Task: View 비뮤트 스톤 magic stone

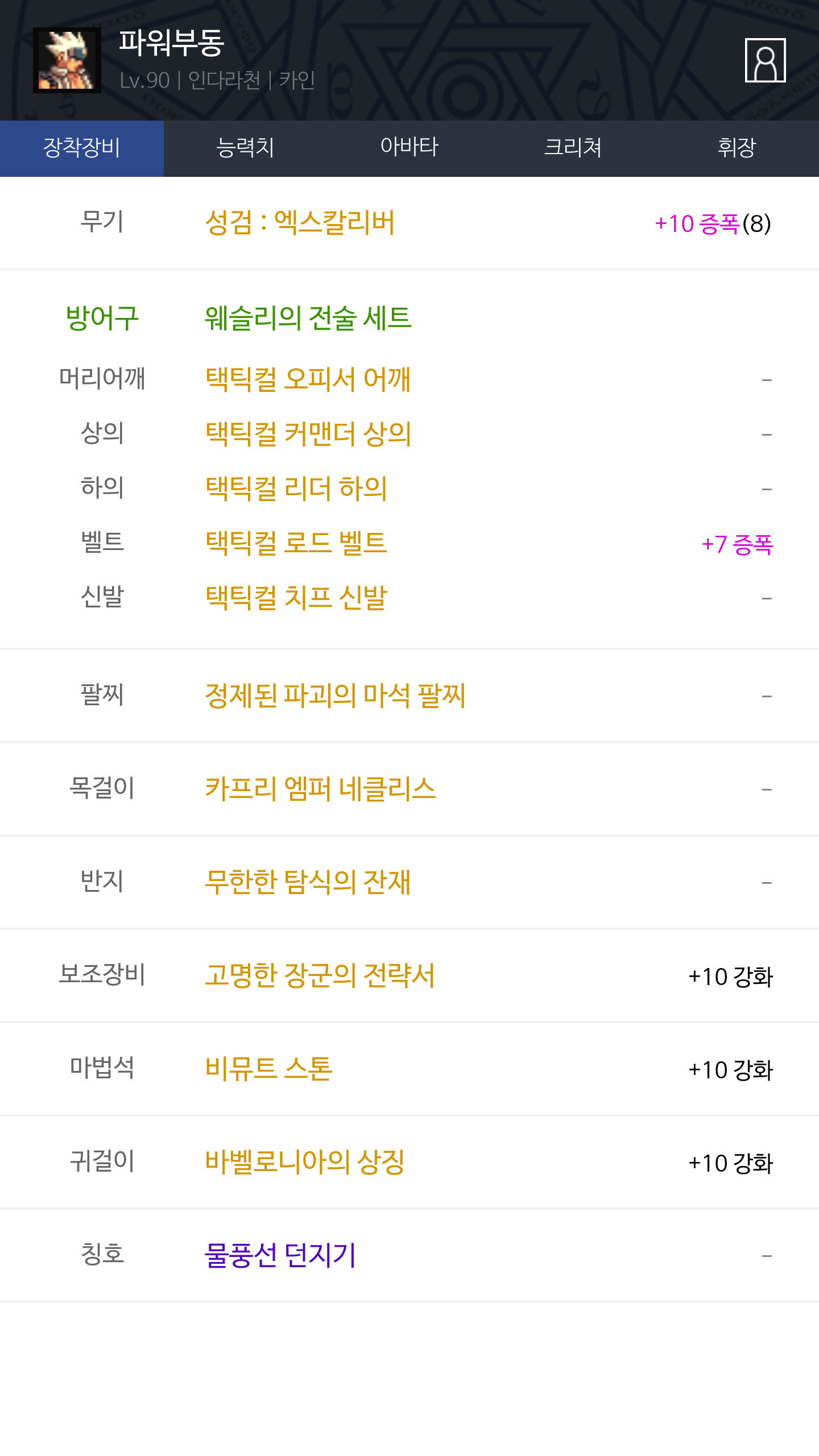Action: pos(268,1069)
